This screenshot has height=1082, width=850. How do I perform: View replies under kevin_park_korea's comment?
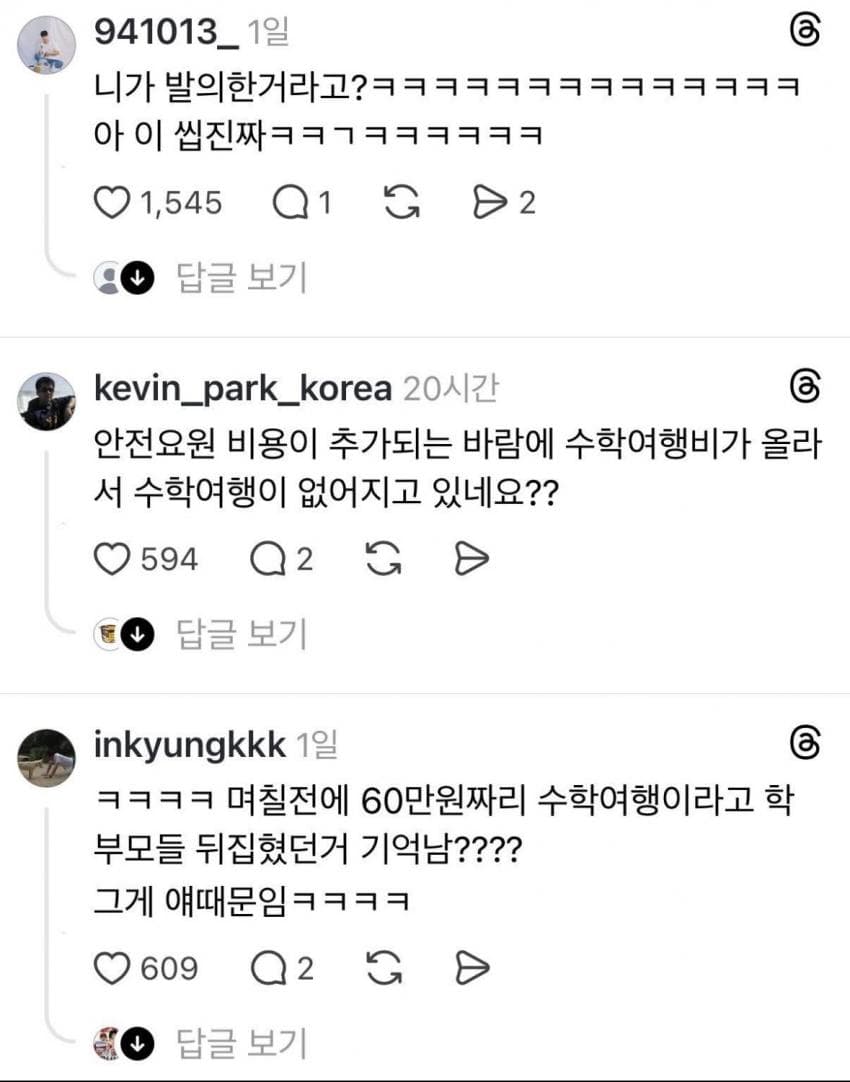click(241, 633)
